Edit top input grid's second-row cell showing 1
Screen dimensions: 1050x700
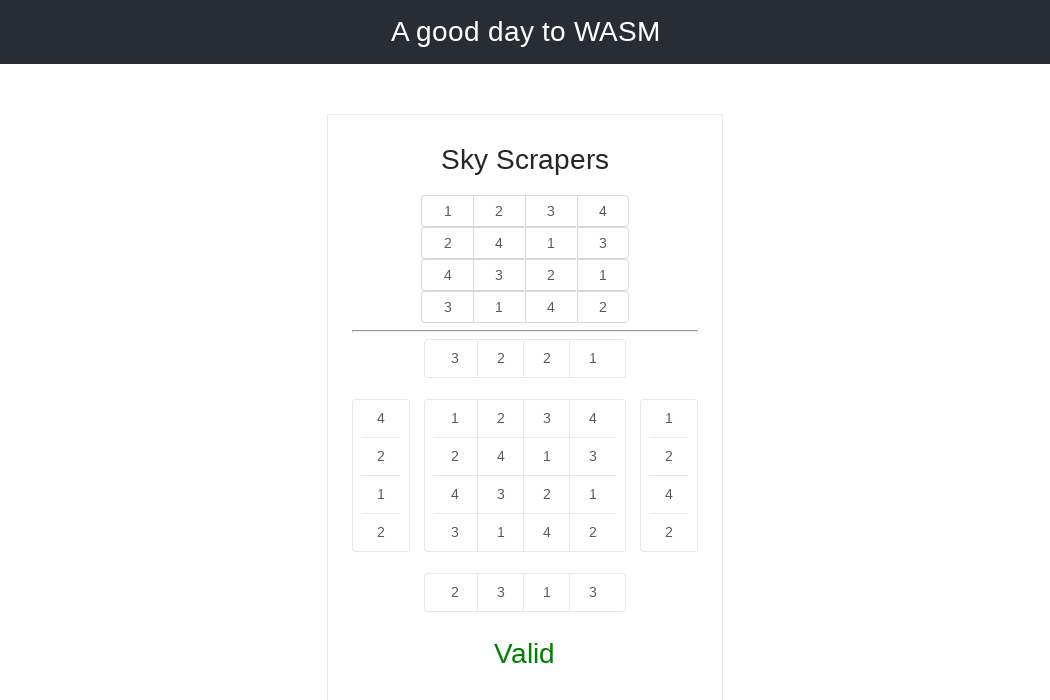(x=551, y=243)
